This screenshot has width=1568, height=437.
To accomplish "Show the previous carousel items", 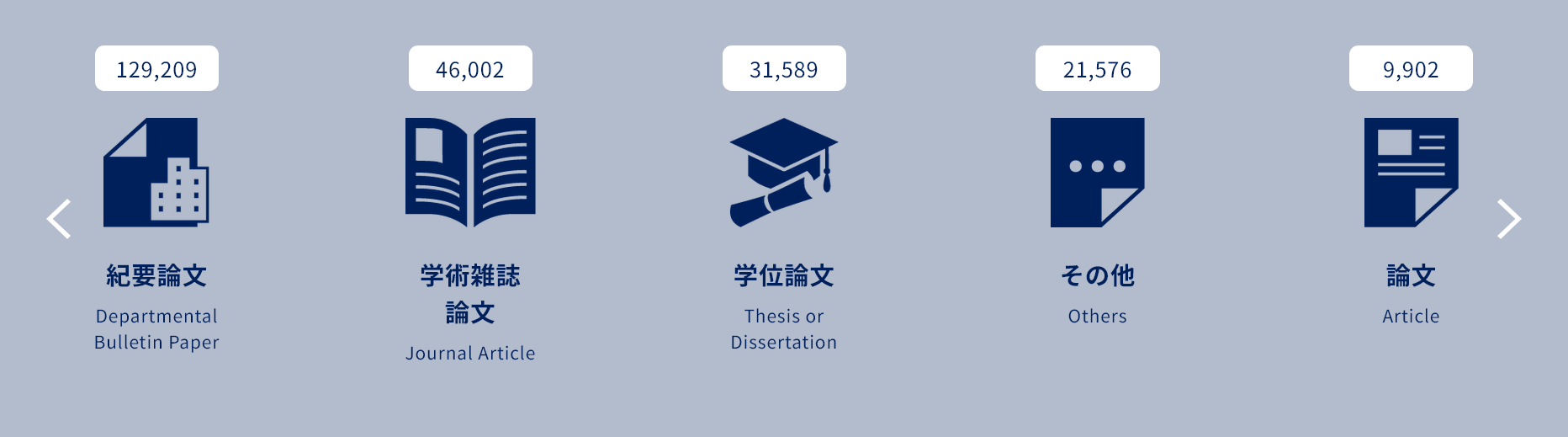I will (59, 219).
